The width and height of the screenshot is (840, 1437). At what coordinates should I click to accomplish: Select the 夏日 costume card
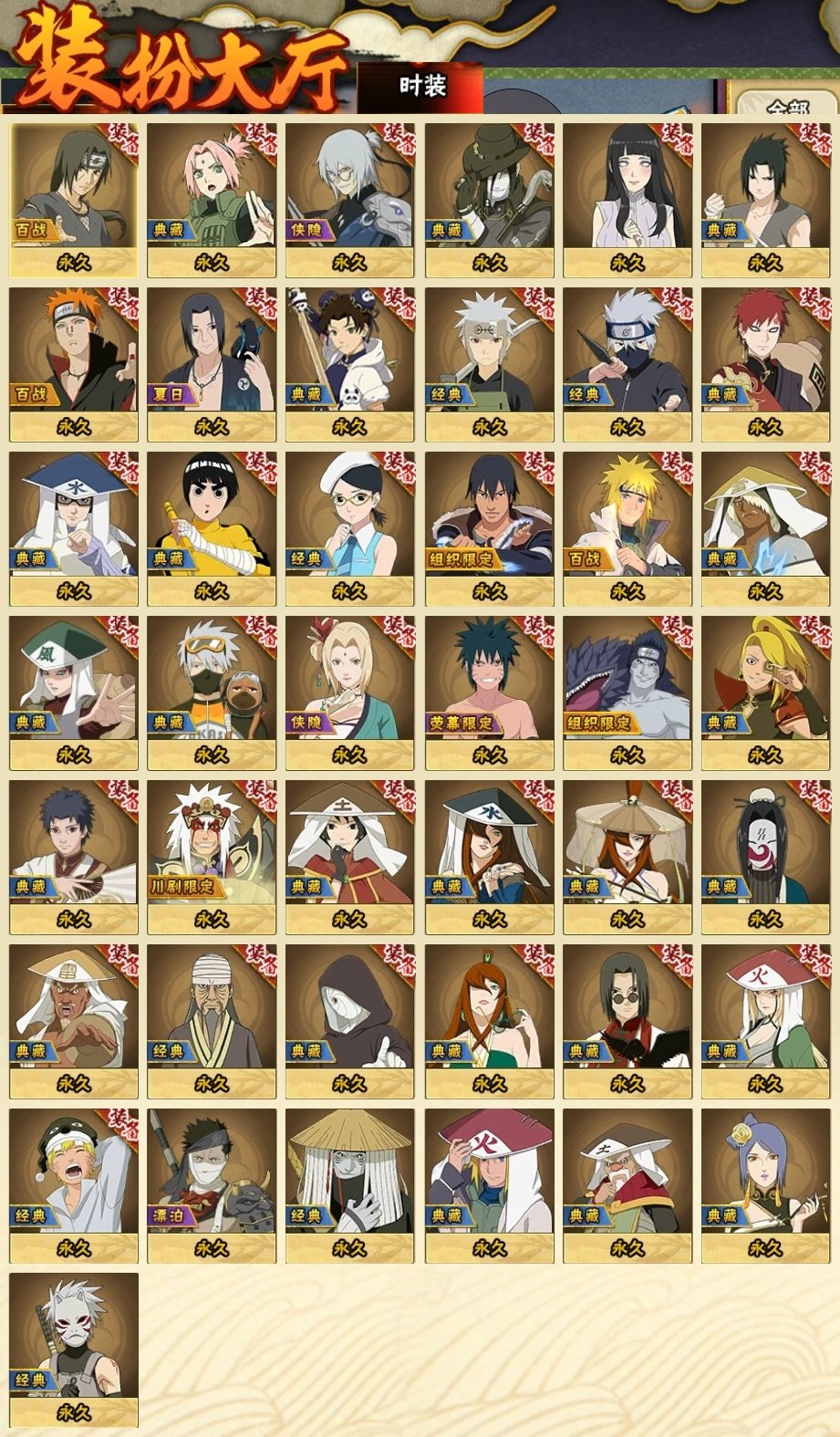tap(212, 363)
